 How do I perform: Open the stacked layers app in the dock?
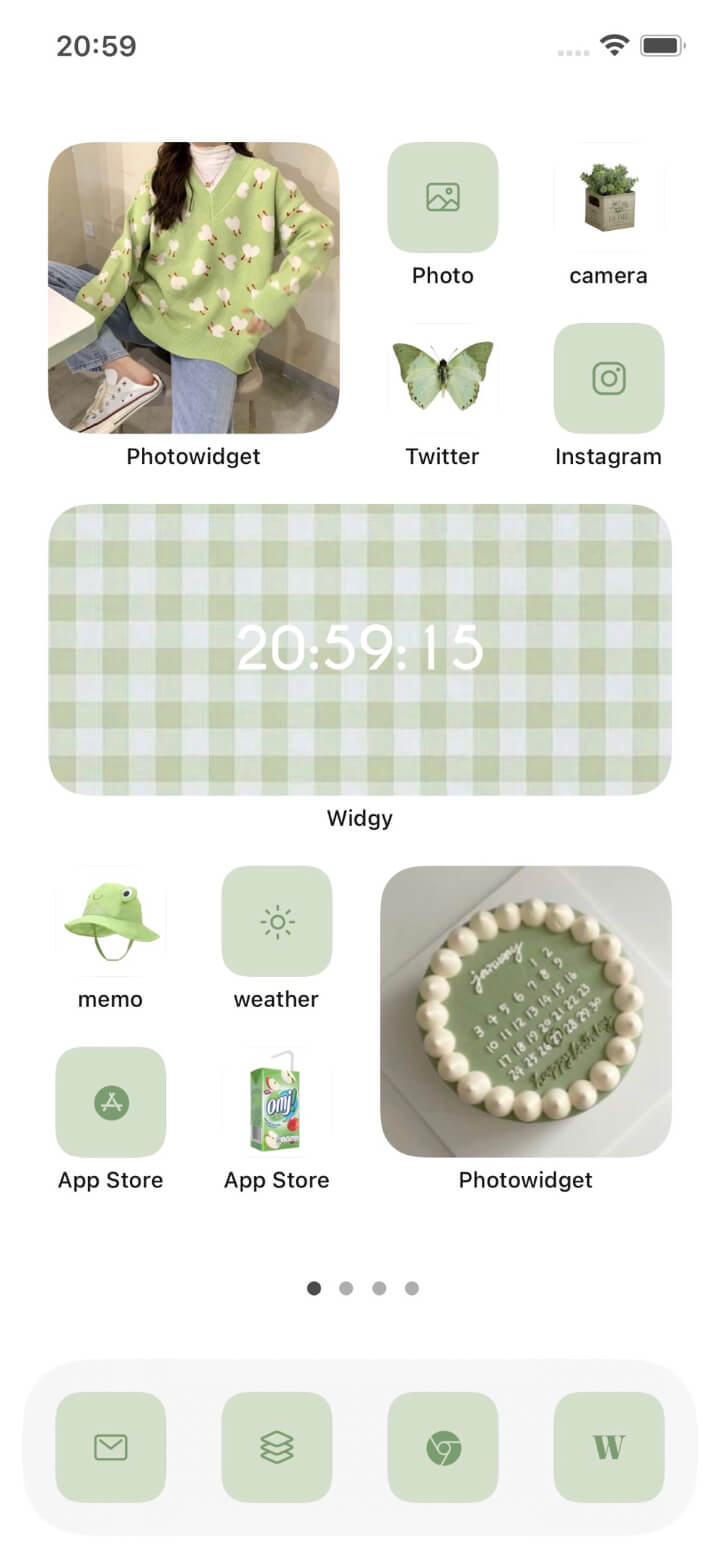276,1447
